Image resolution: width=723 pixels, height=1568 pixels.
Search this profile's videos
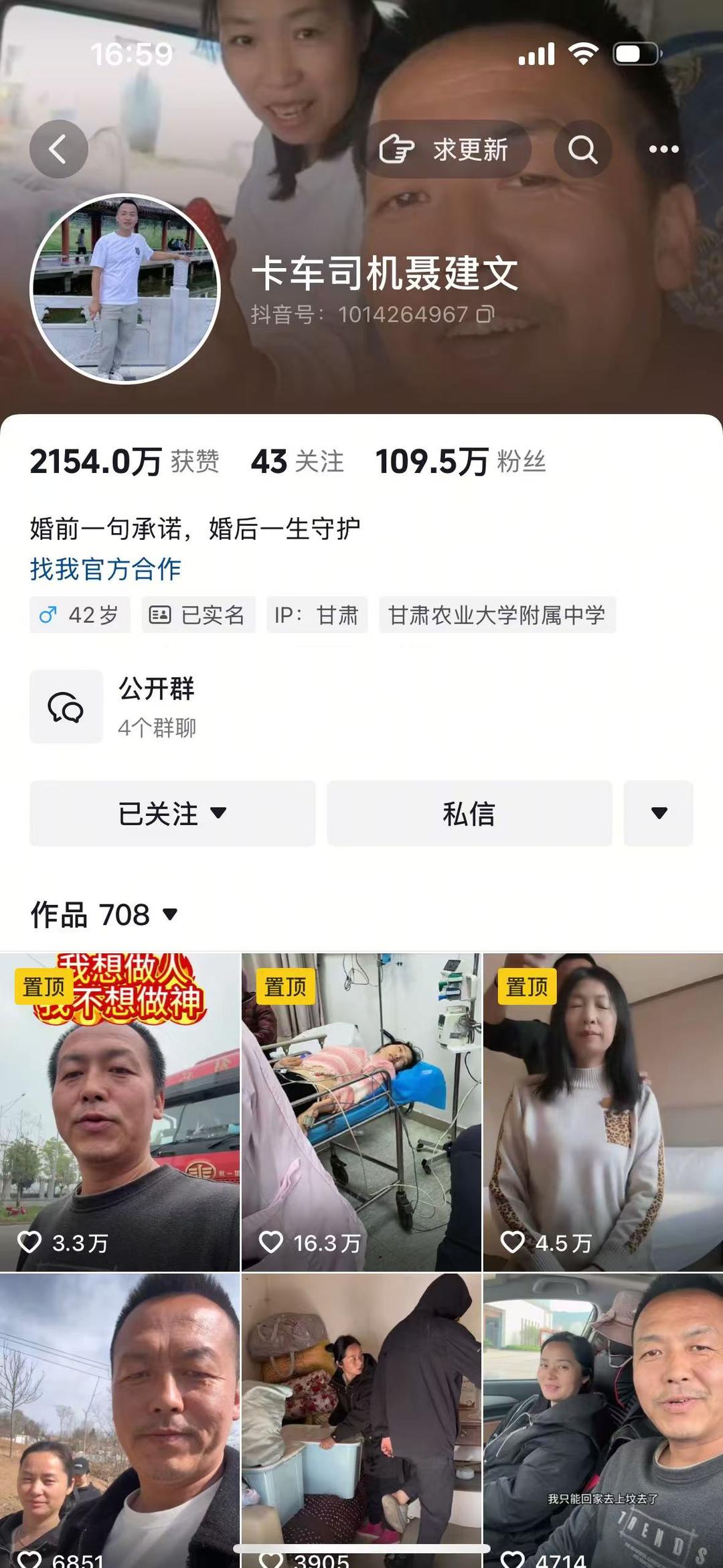pos(582,149)
